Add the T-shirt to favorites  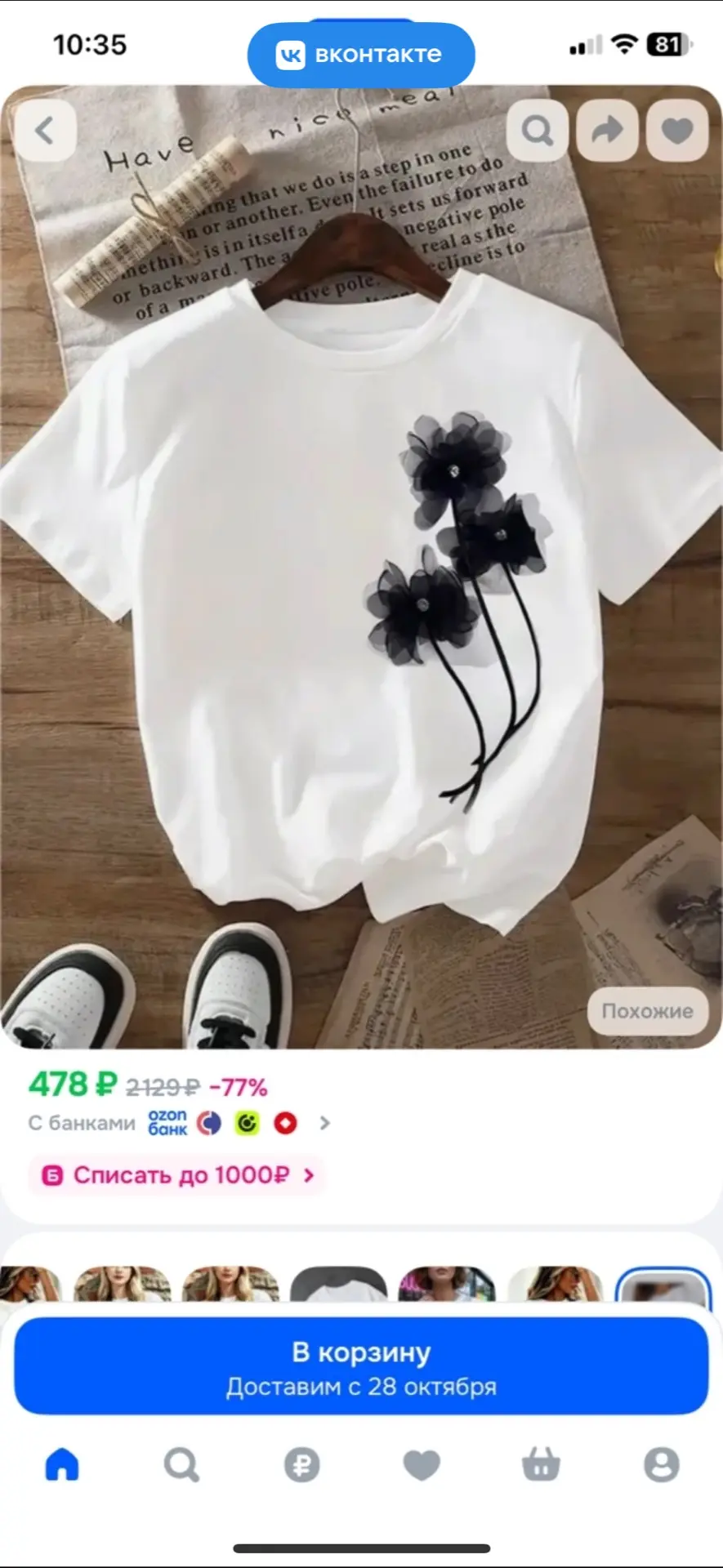(677, 131)
